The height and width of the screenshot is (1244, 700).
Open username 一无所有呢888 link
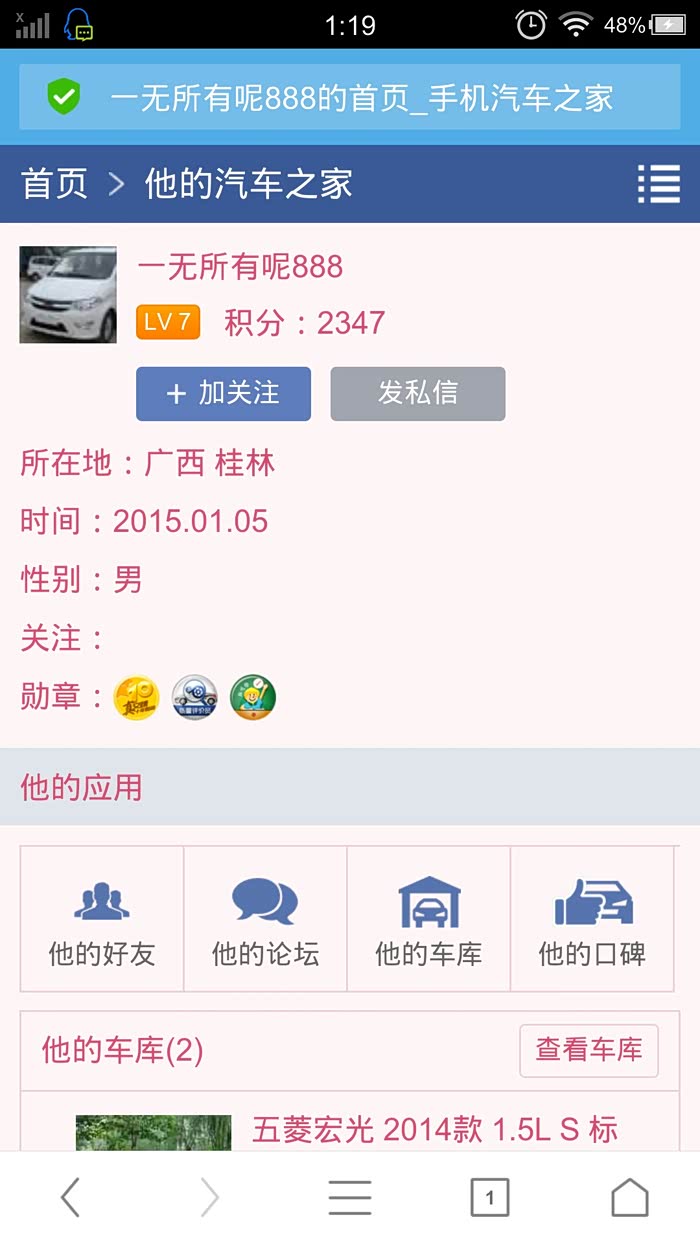coord(240,266)
